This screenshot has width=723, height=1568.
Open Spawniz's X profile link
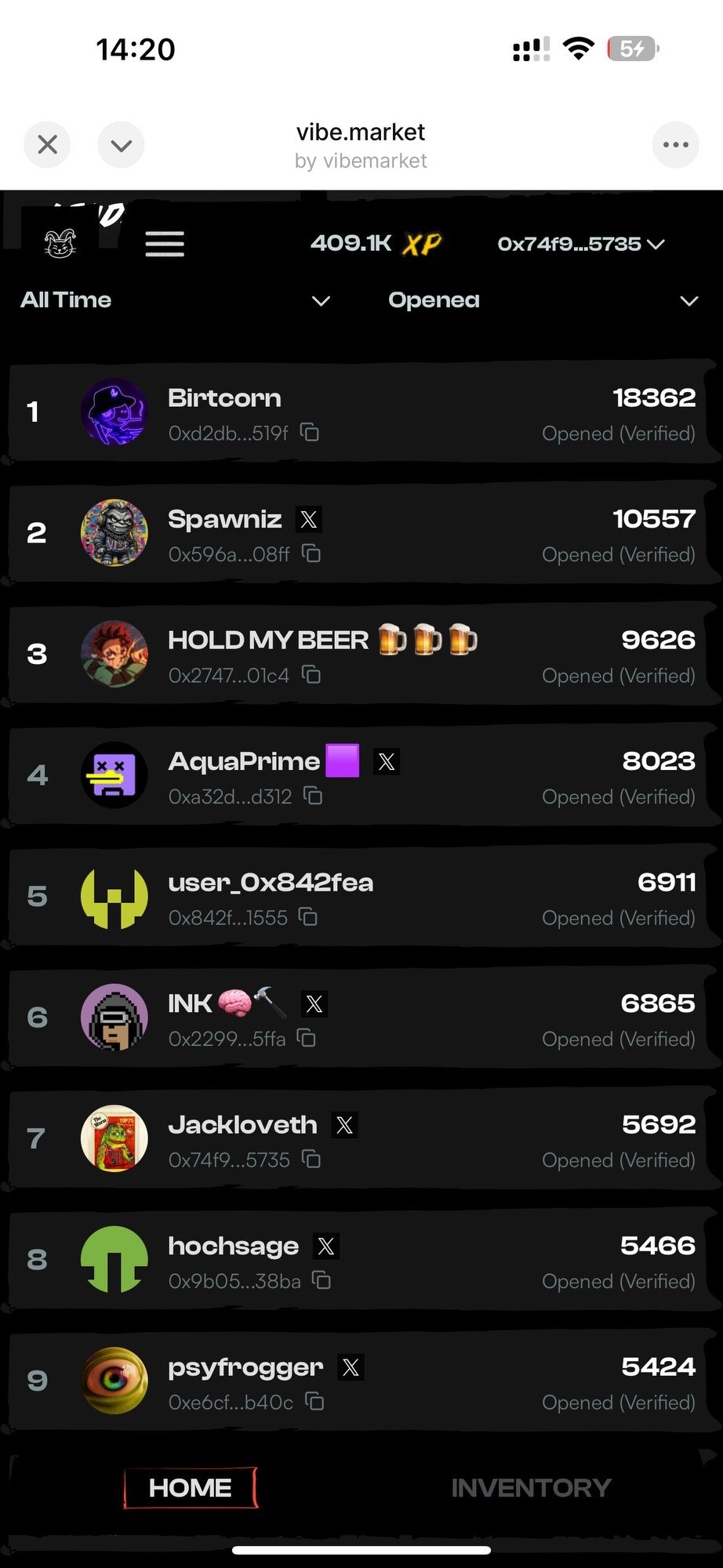[x=309, y=519]
